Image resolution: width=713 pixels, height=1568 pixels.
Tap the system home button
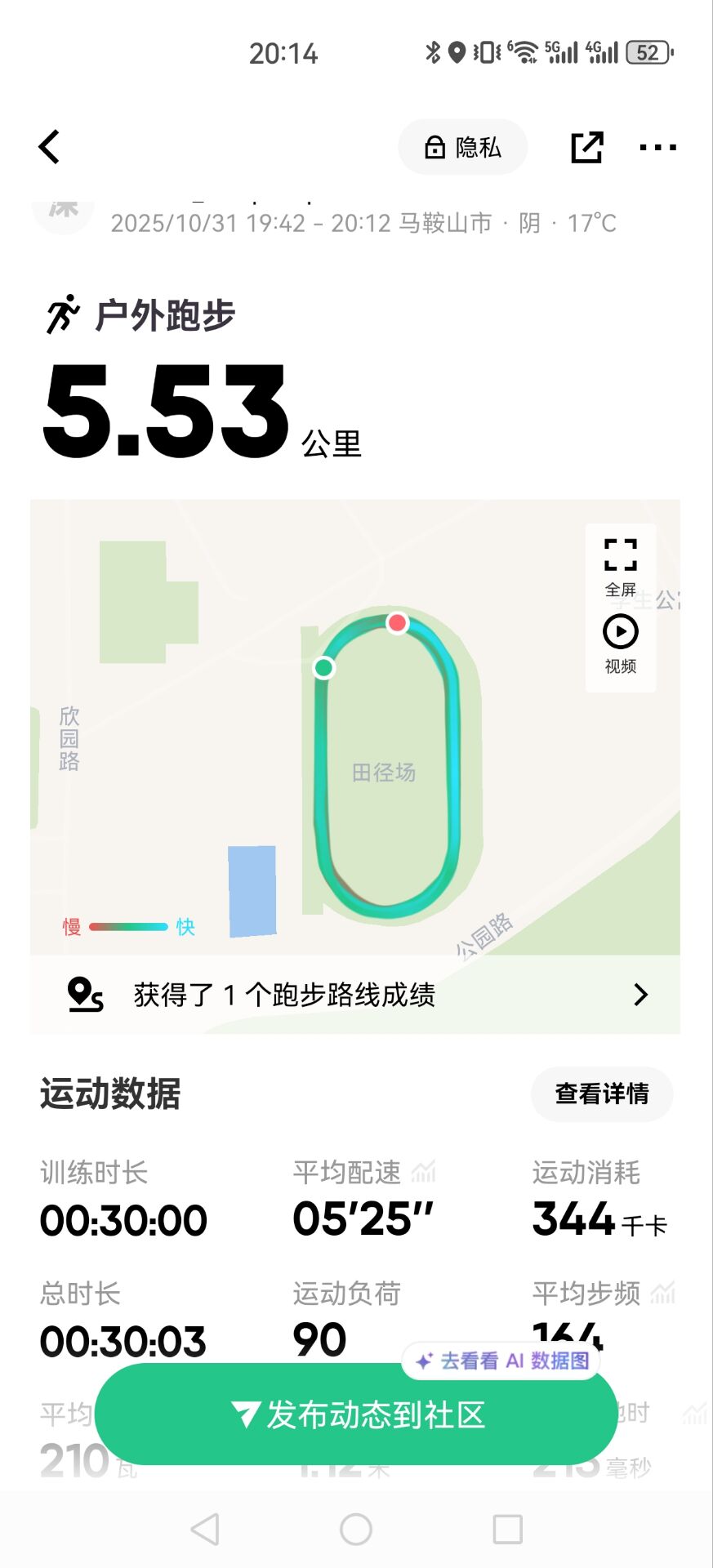tap(356, 1529)
